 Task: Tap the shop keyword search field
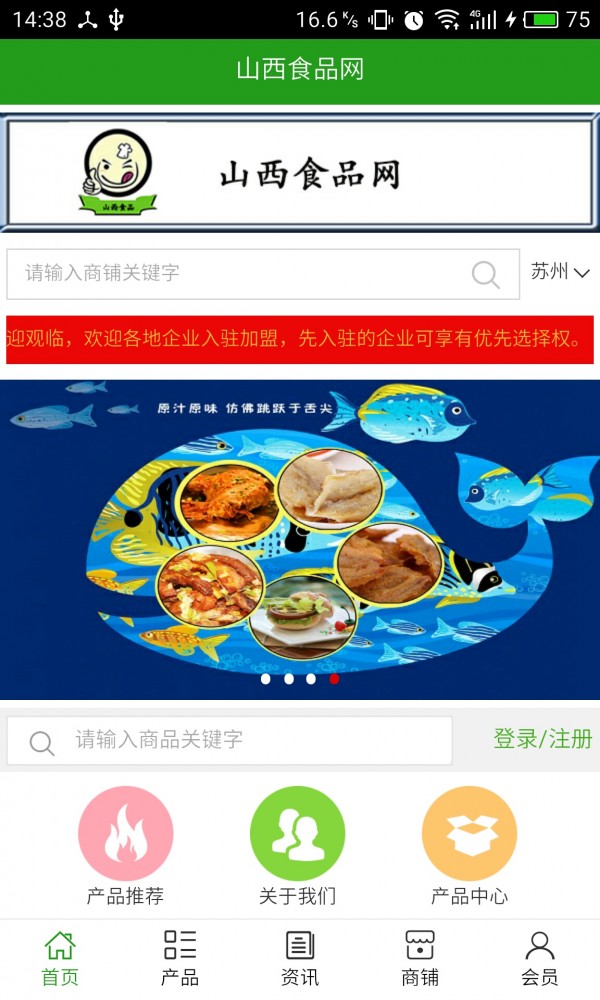click(x=240, y=273)
